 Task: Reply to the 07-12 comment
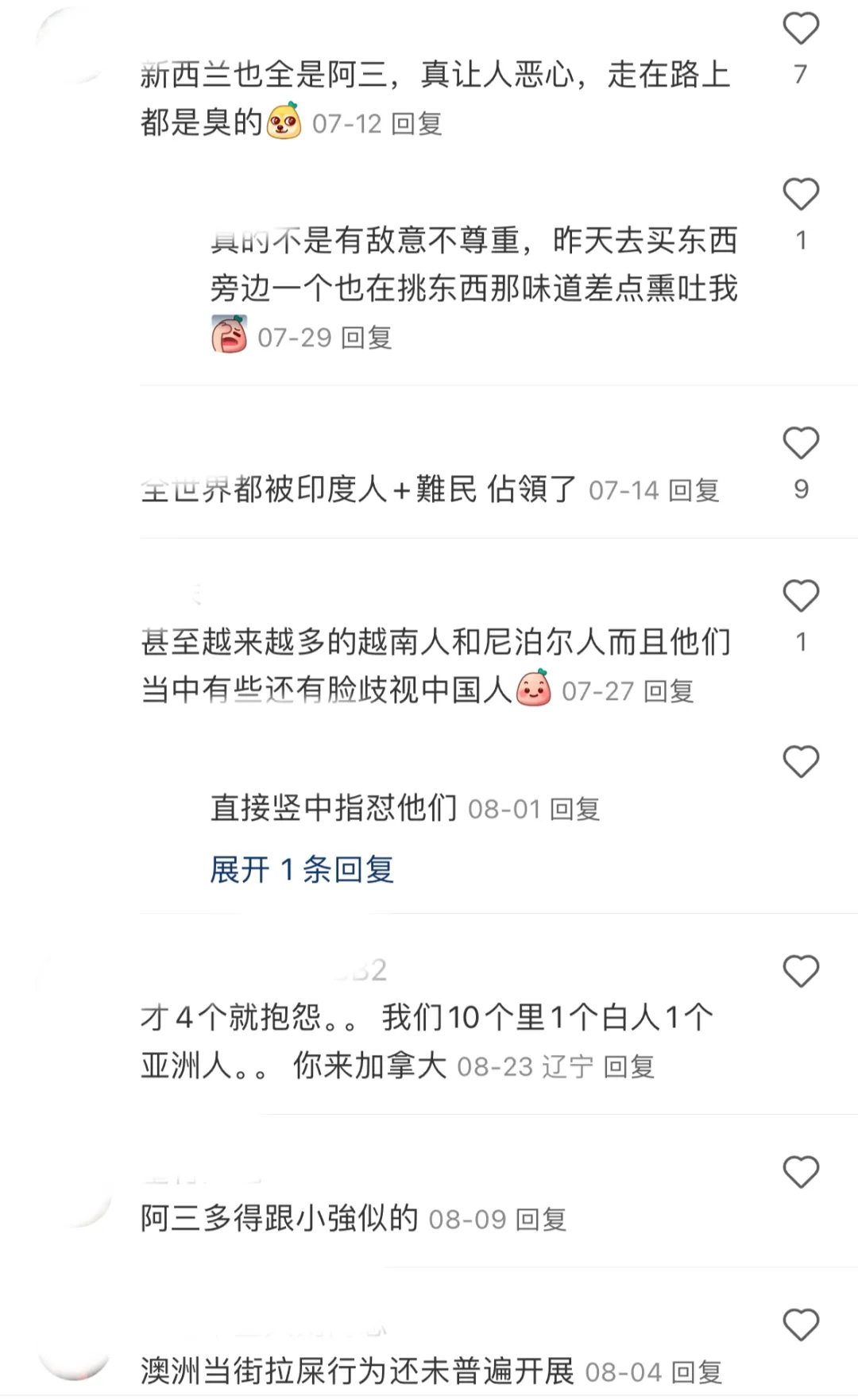(x=417, y=124)
